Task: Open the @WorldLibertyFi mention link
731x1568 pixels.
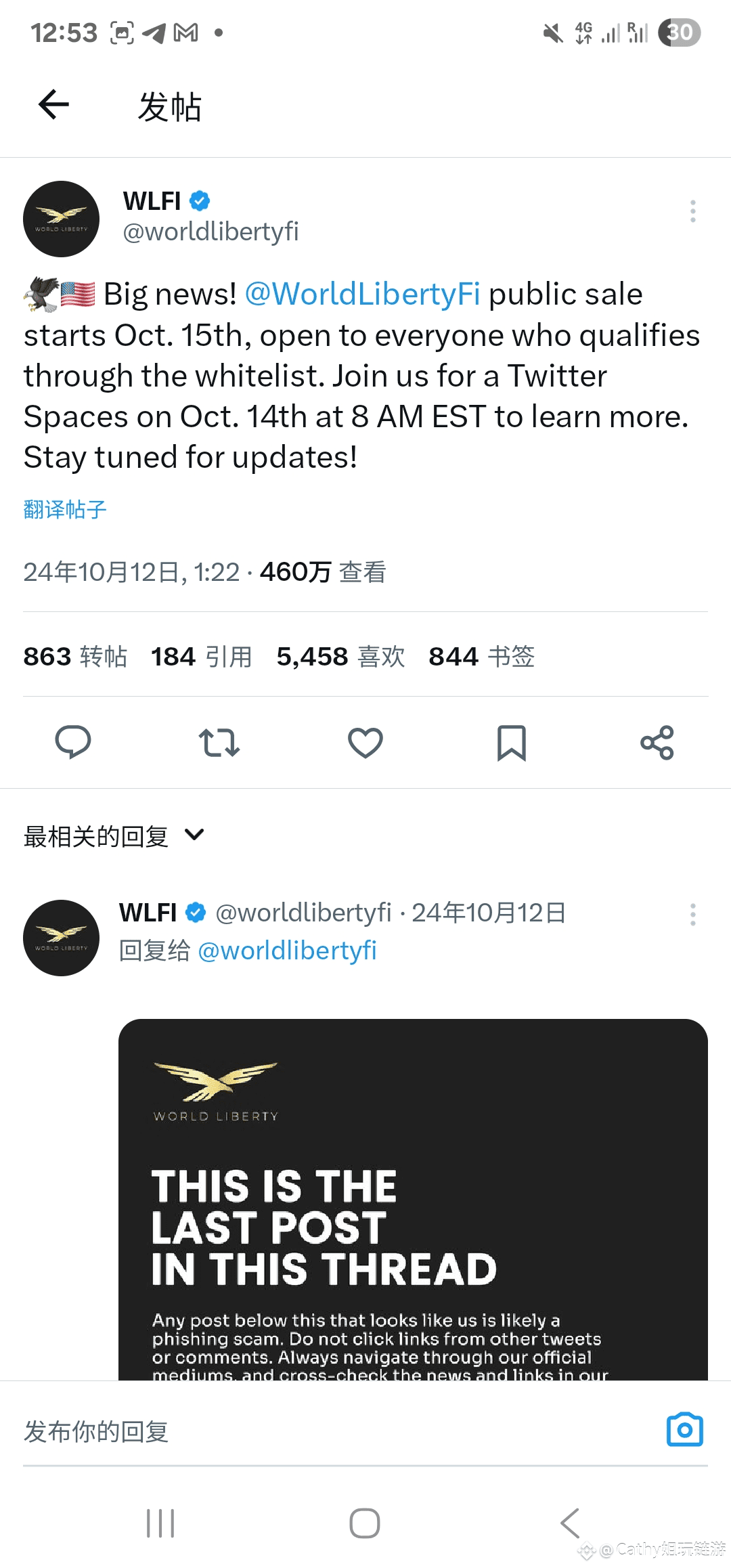Action: 362,294
